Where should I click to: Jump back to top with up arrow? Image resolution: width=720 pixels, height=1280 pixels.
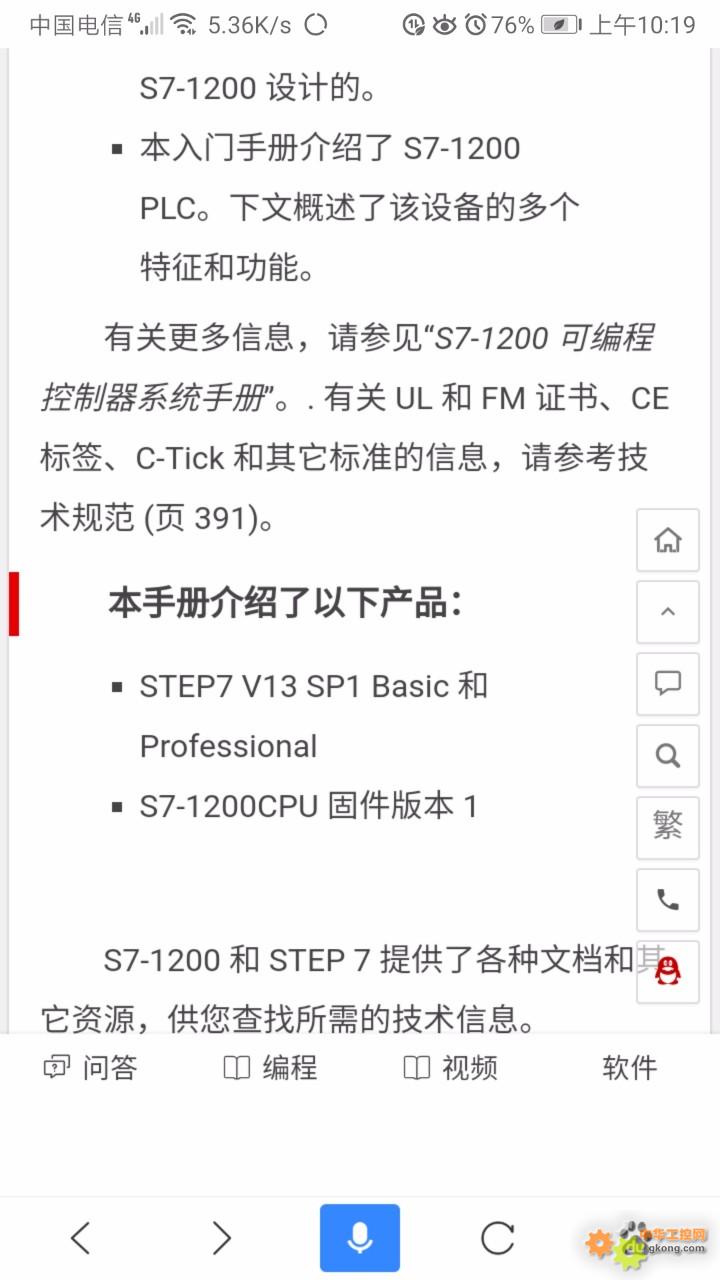[668, 612]
